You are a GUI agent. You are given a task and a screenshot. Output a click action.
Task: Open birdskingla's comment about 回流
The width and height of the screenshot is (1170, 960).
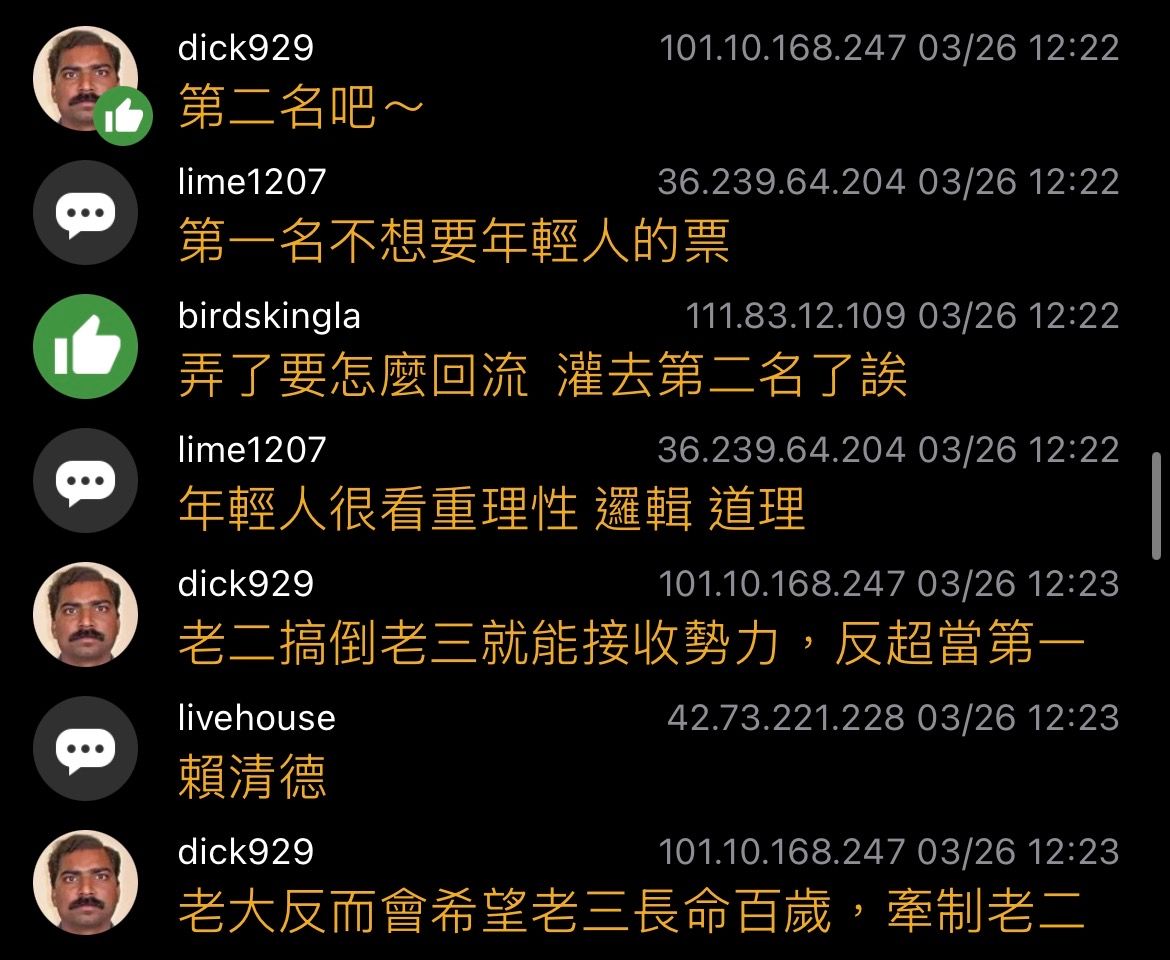542,374
